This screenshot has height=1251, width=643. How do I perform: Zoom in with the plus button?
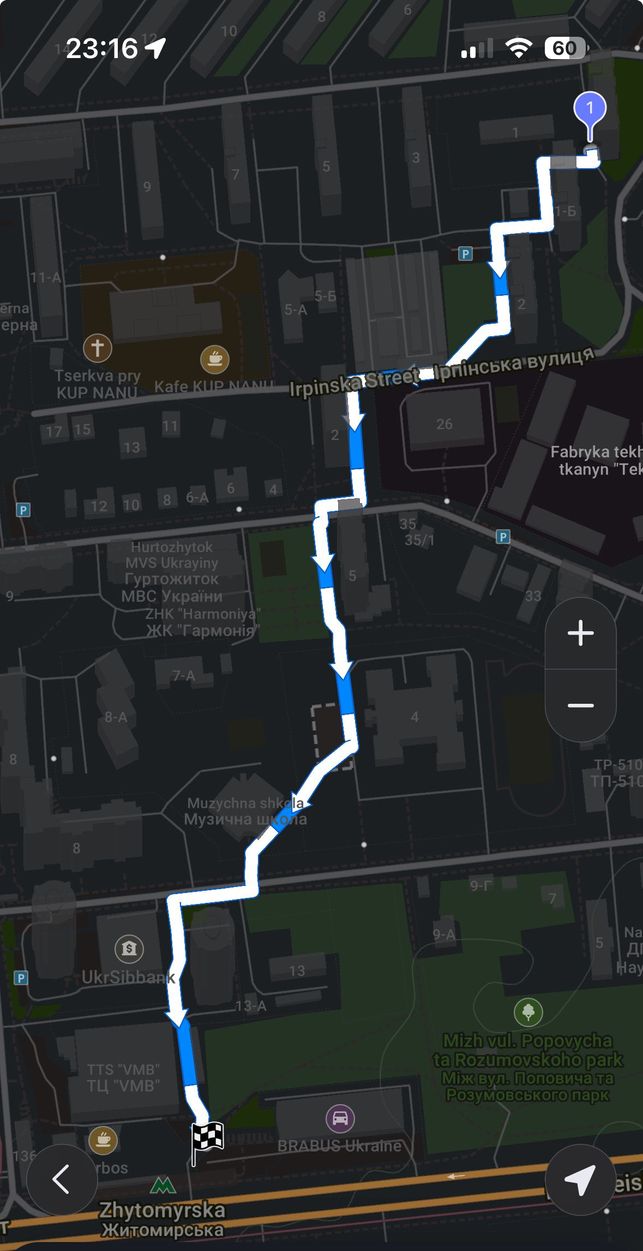[581, 634]
